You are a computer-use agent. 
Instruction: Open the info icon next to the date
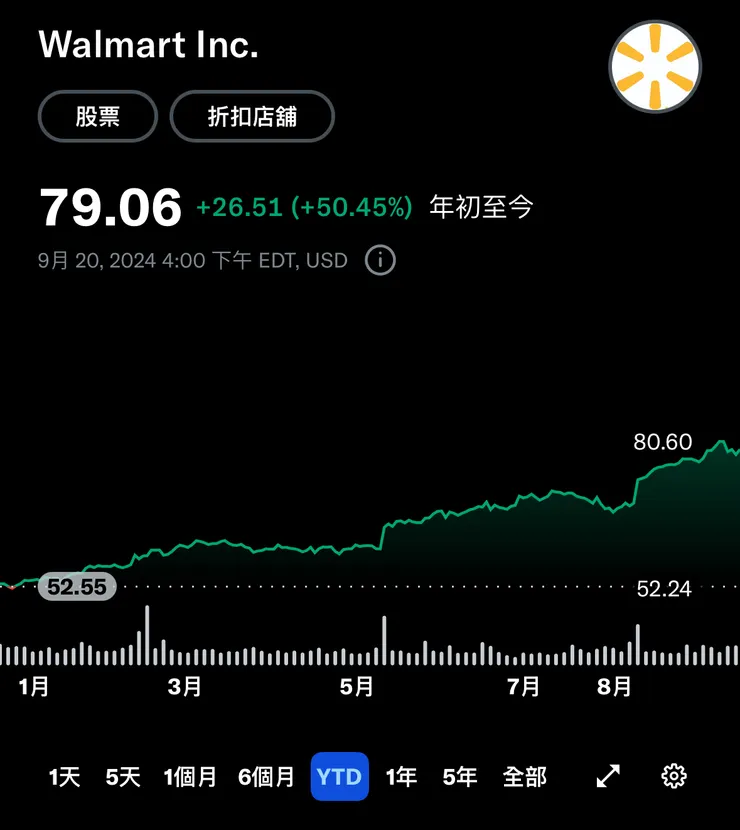pyautogui.click(x=379, y=260)
